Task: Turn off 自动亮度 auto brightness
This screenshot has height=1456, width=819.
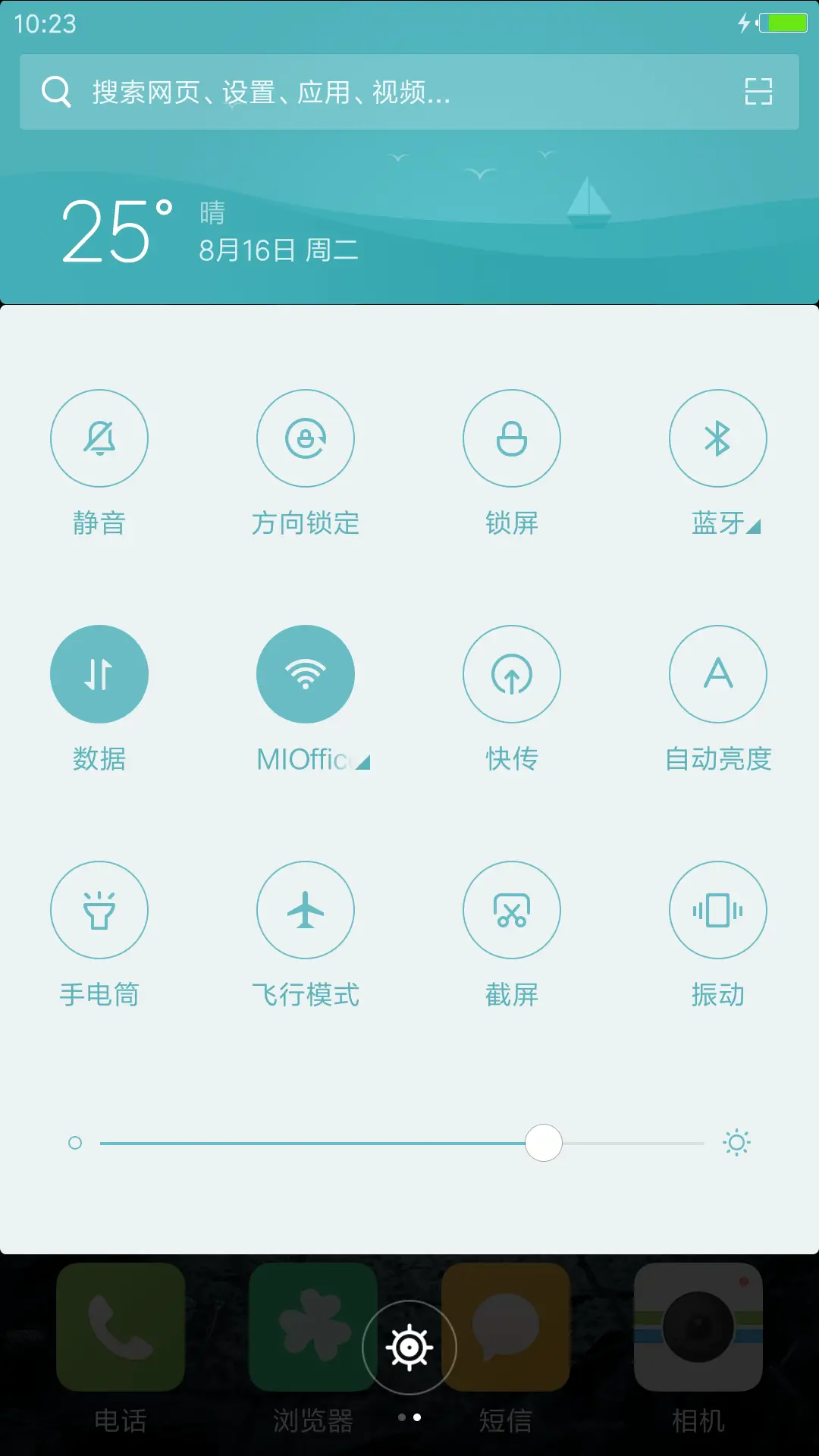Action: [x=718, y=674]
